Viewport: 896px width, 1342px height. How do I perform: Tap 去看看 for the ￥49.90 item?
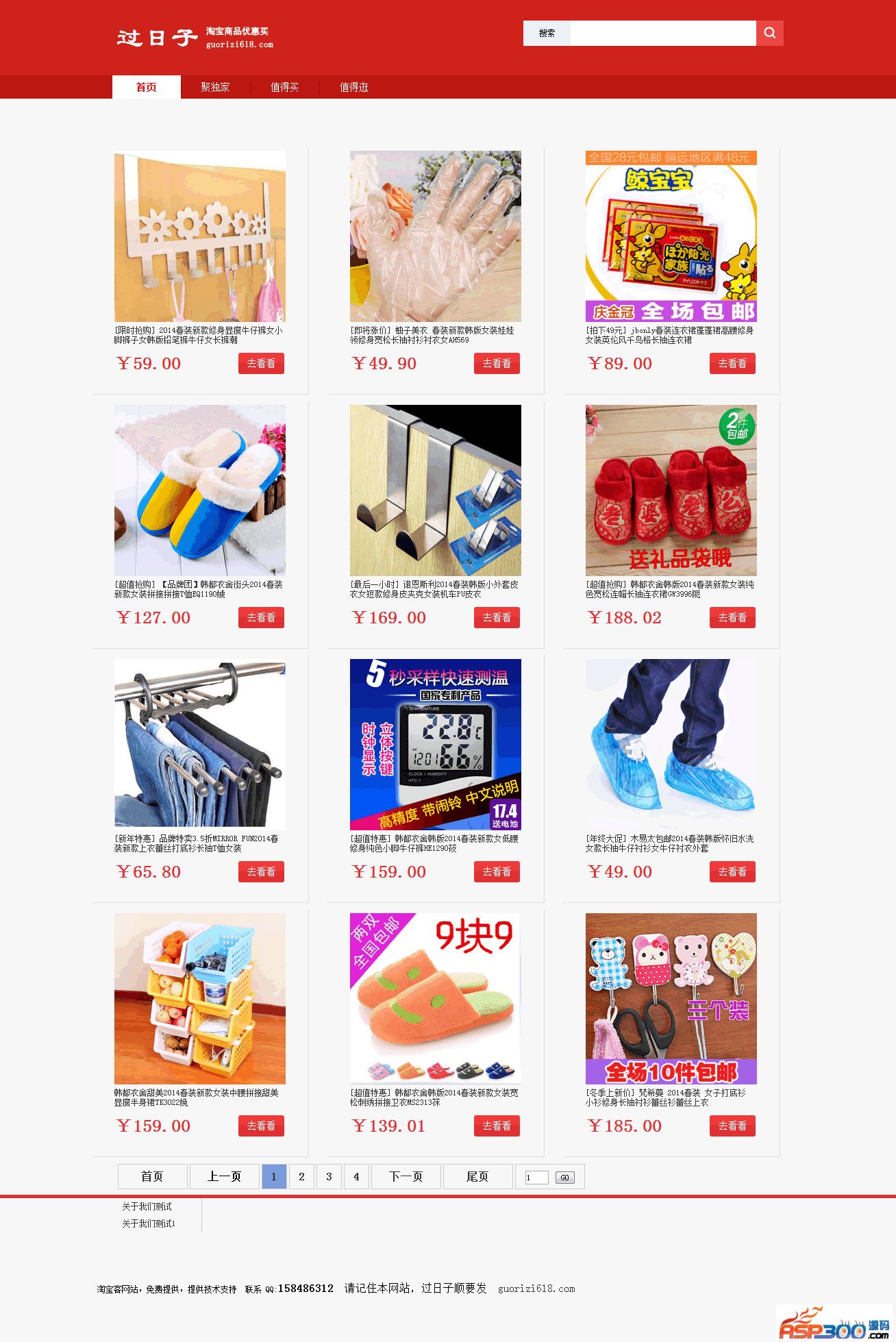pos(497,364)
